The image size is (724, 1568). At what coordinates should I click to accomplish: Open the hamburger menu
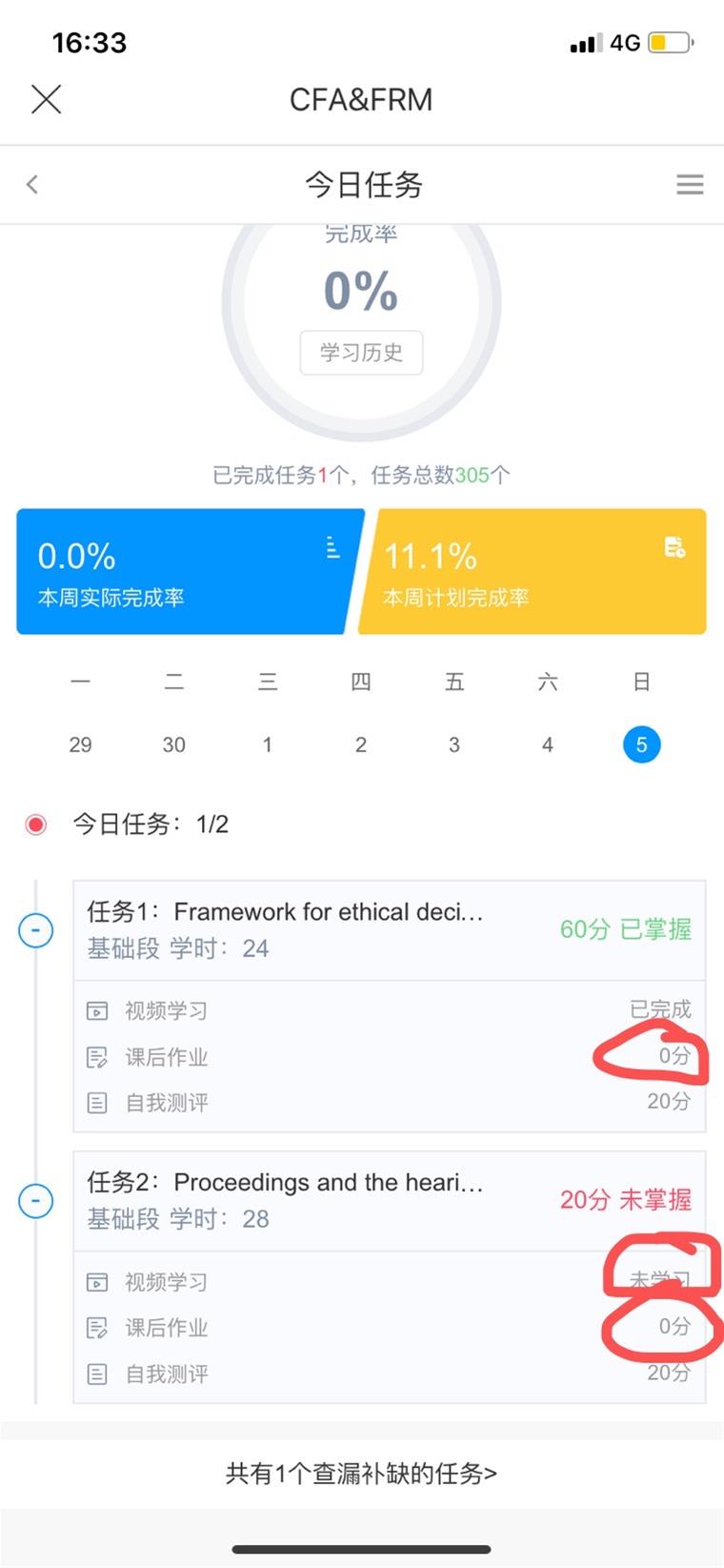tap(690, 184)
